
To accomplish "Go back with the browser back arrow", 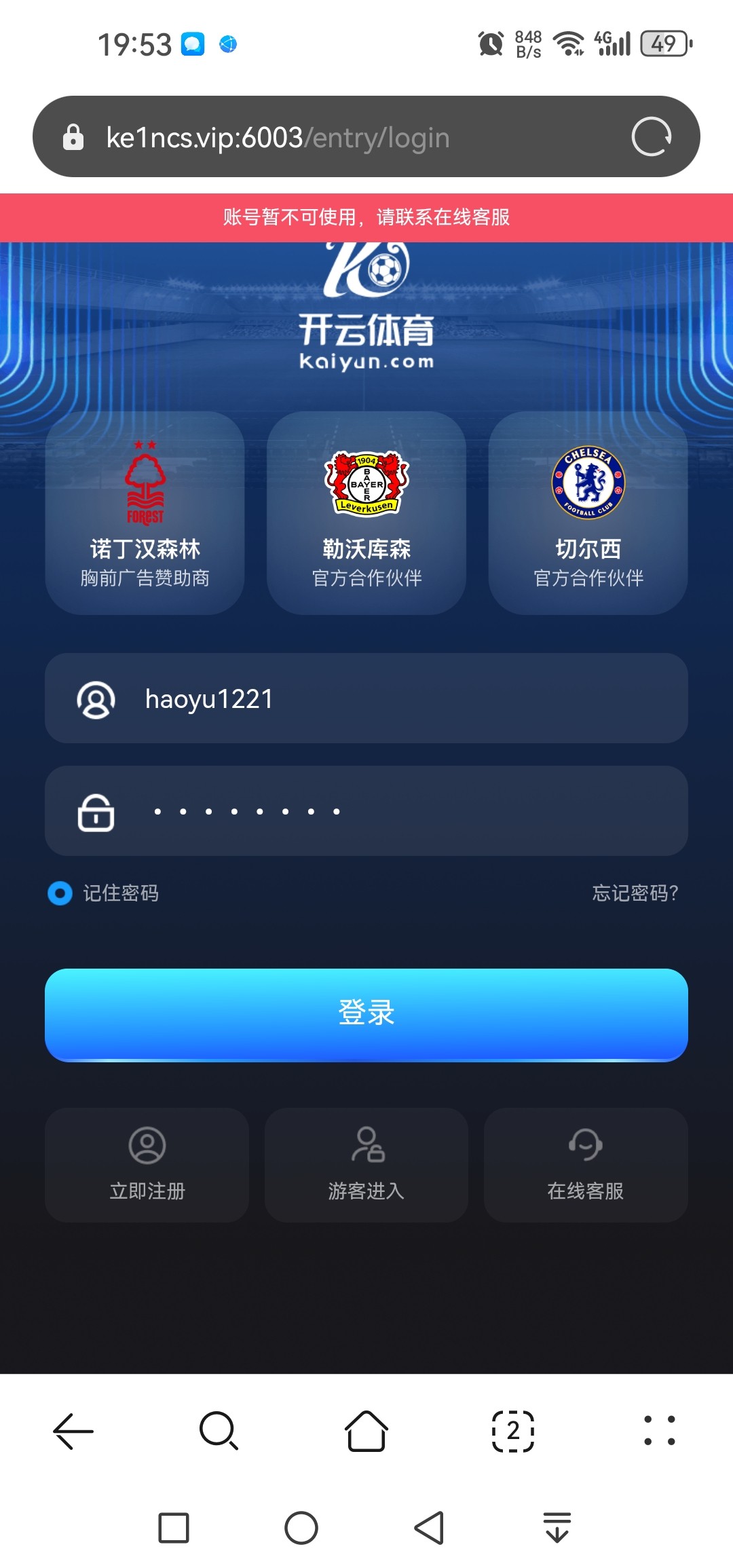I will coord(73,1431).
